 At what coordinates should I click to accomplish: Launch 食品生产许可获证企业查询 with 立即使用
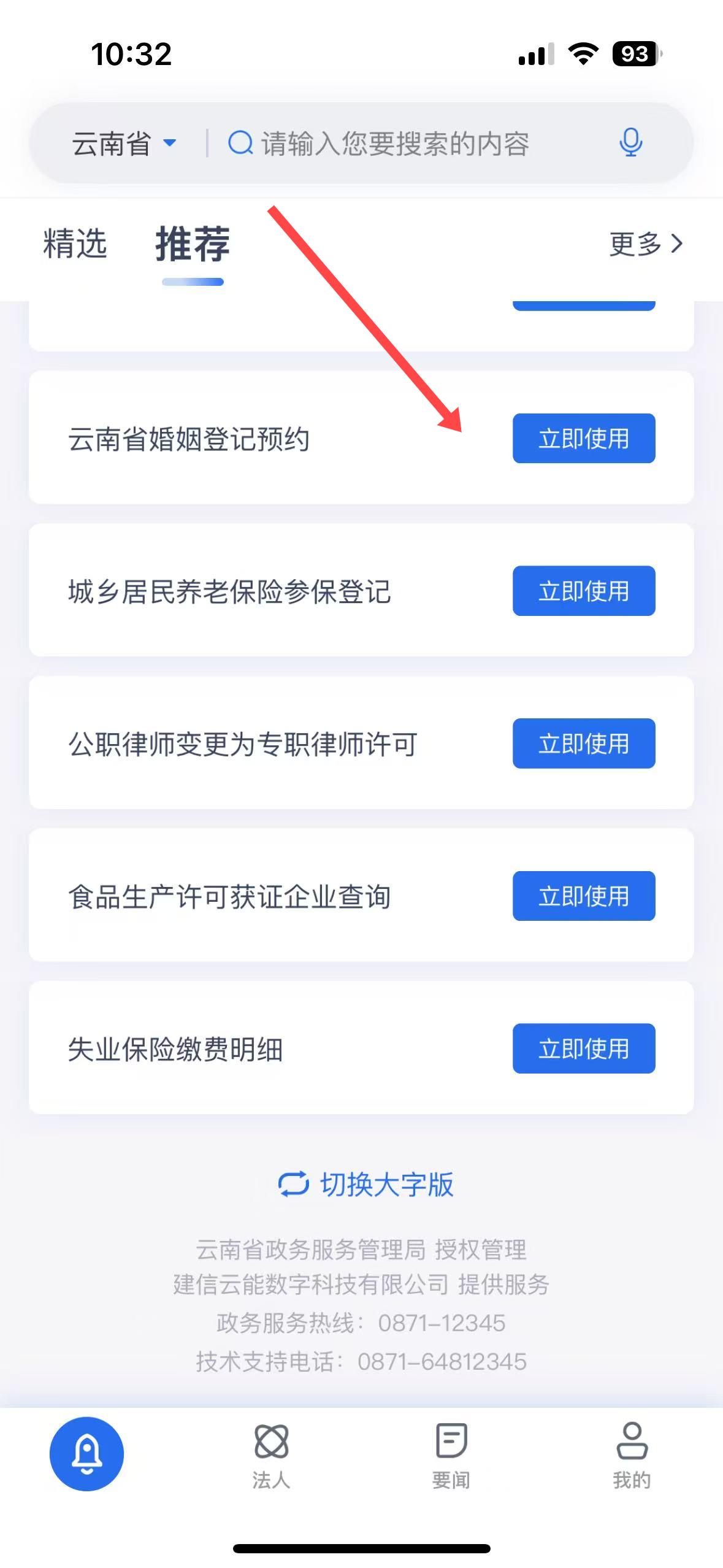tap(583, 896)
